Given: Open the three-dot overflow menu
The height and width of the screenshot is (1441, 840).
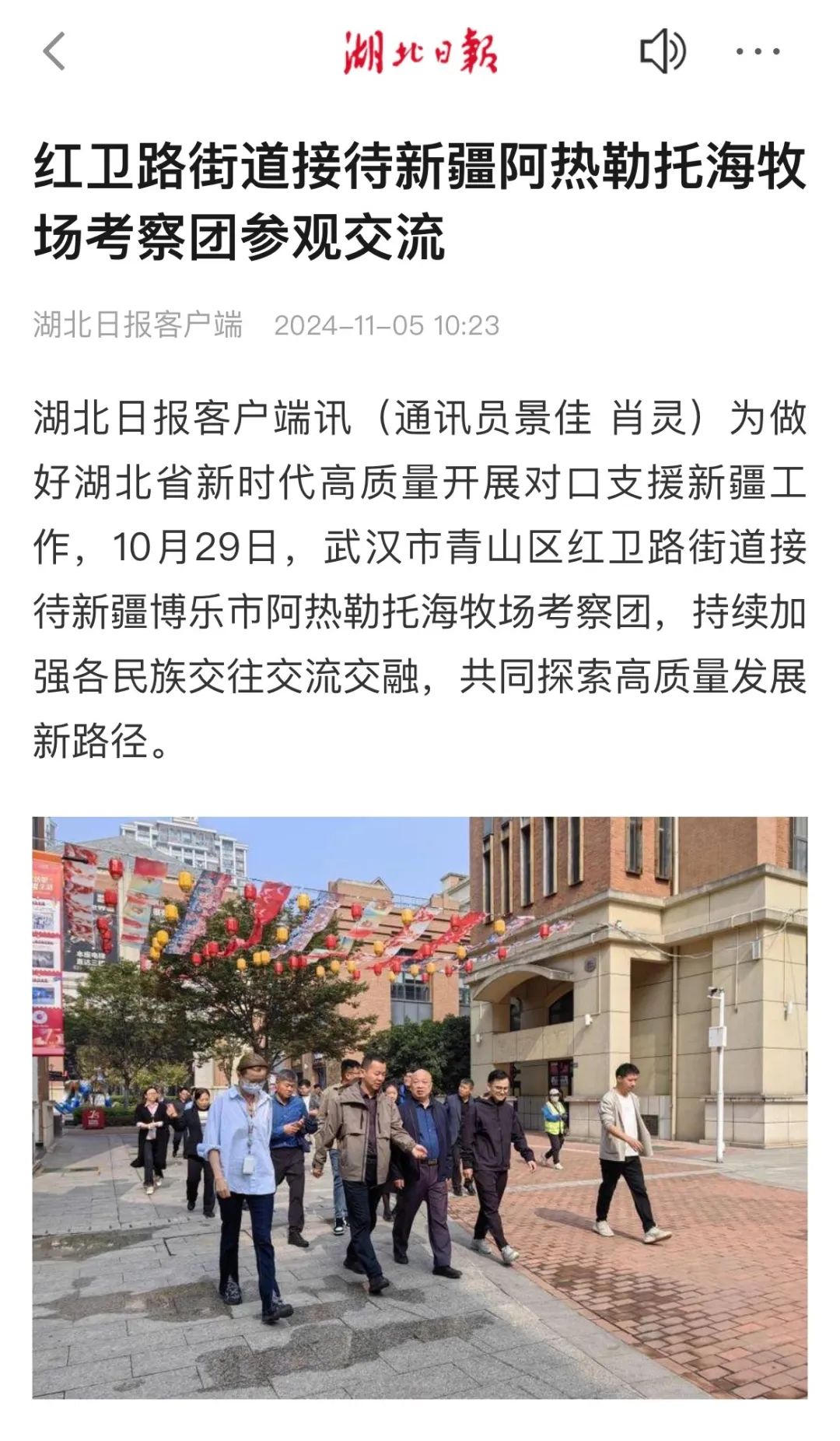Looking at the screenshot, I should (x=758, y=51).
